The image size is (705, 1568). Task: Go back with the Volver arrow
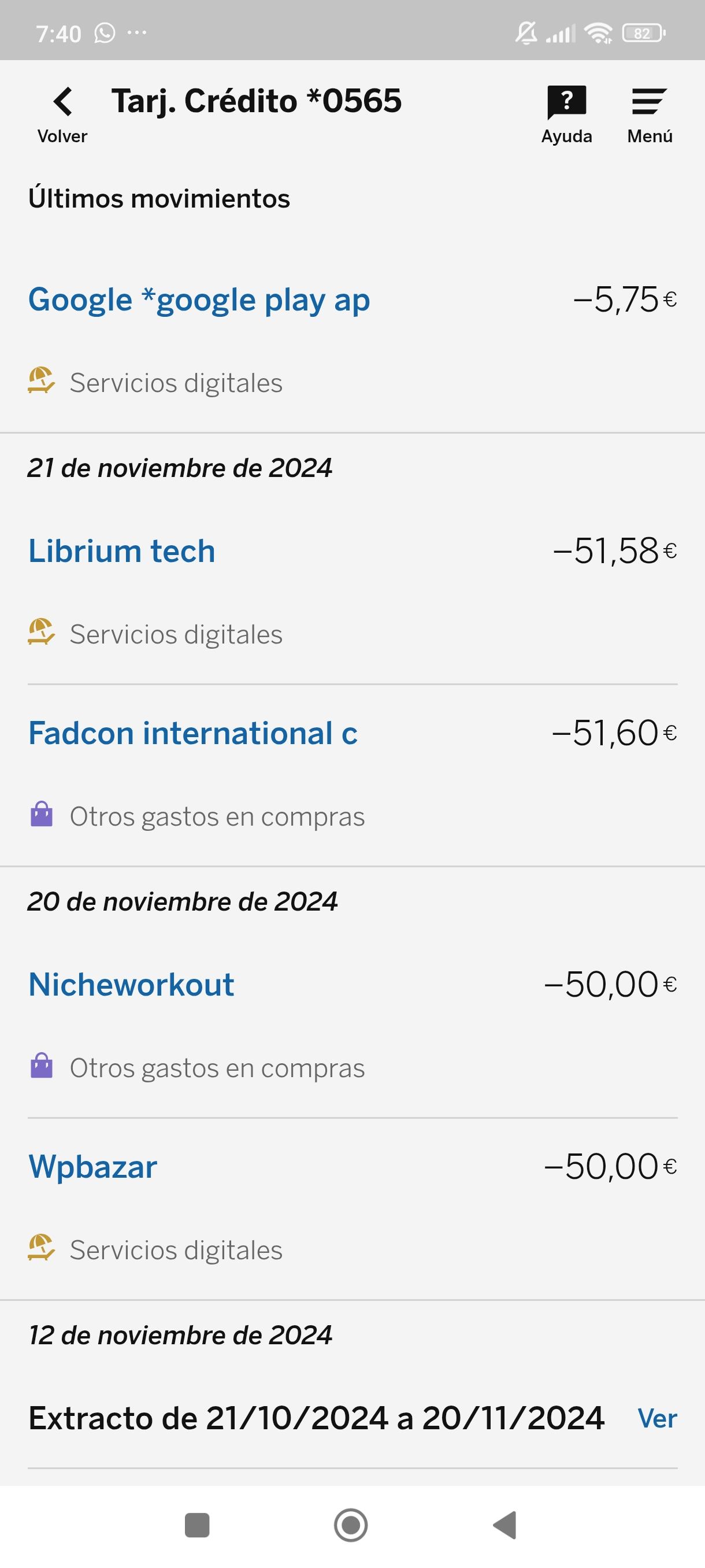click(62, 113)
